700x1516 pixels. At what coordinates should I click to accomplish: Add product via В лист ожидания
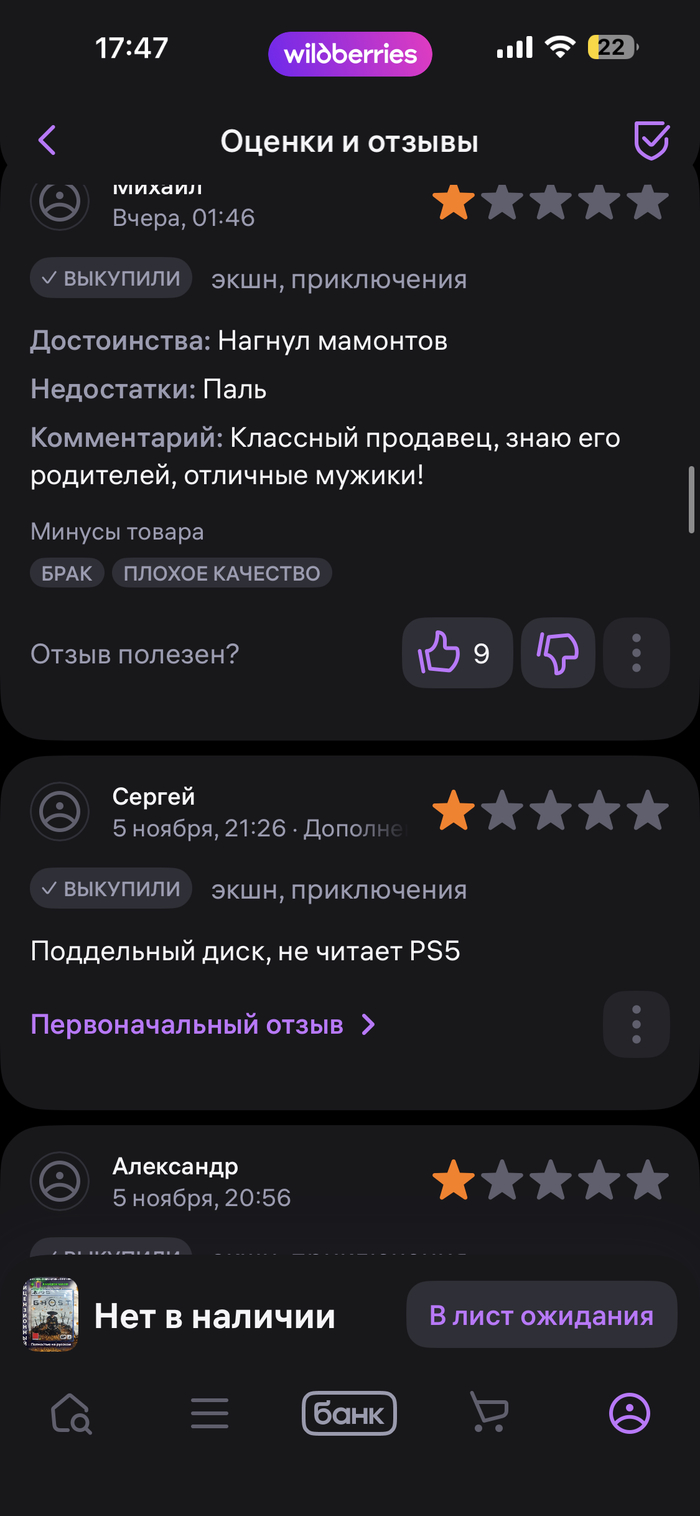coord(541,1315)
